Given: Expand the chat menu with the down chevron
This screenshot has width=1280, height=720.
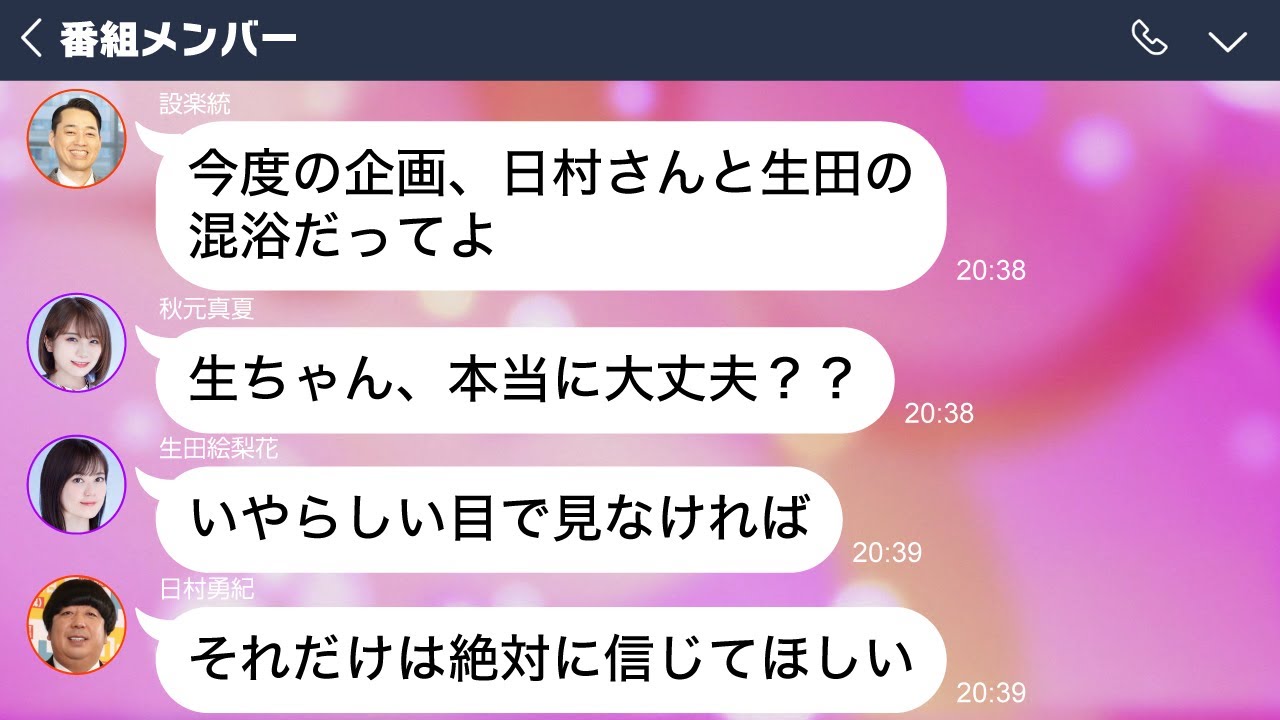Looking at the screenshot, I should 1227,41.
